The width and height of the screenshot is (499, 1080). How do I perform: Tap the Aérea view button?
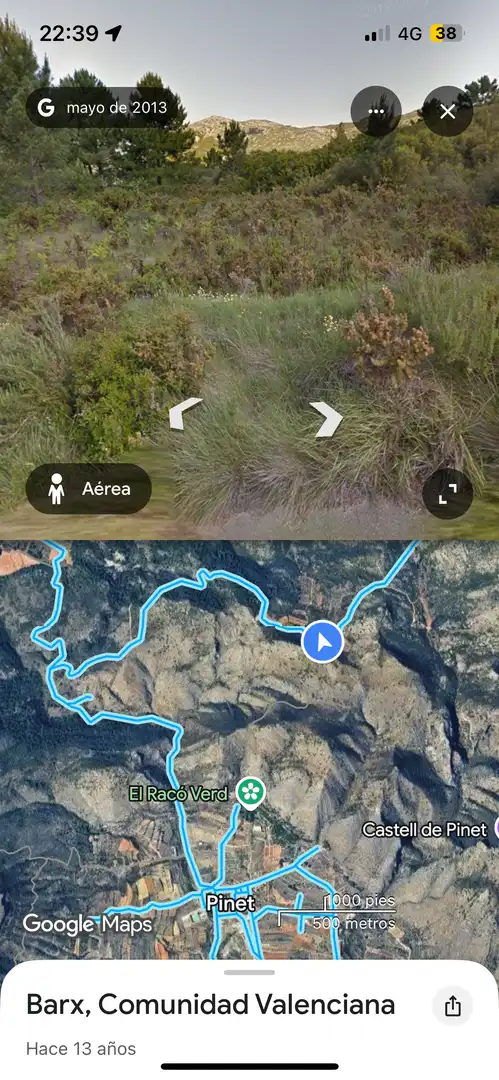(x=88, y=488)
